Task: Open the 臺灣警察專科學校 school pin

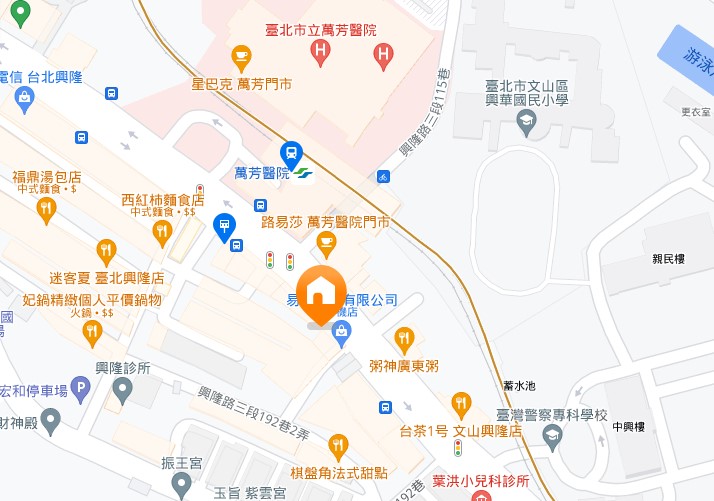Action: 552,436
